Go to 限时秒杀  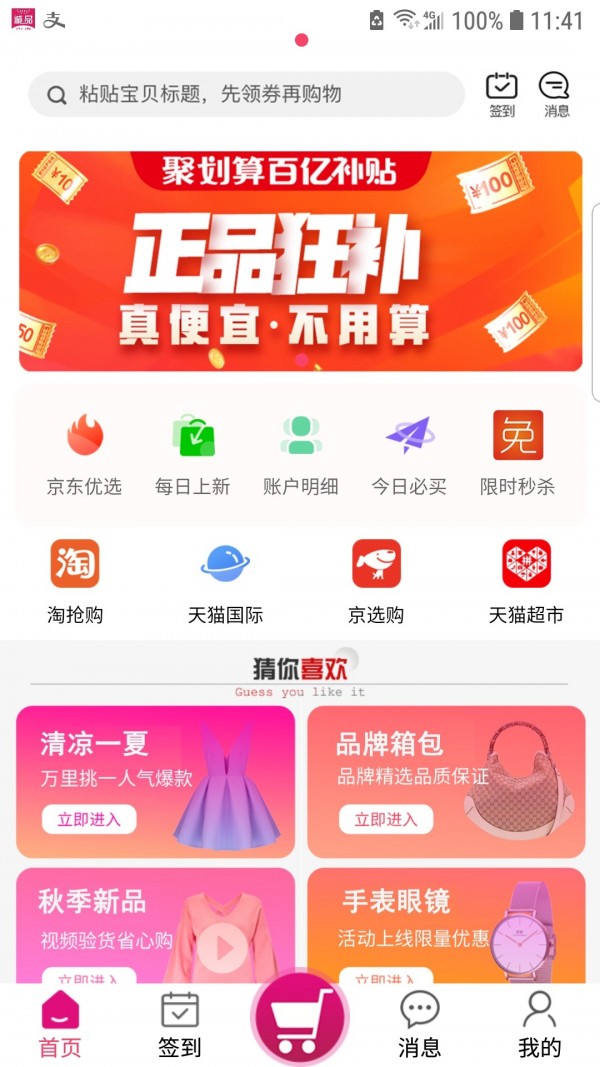[x=517, y=453]
